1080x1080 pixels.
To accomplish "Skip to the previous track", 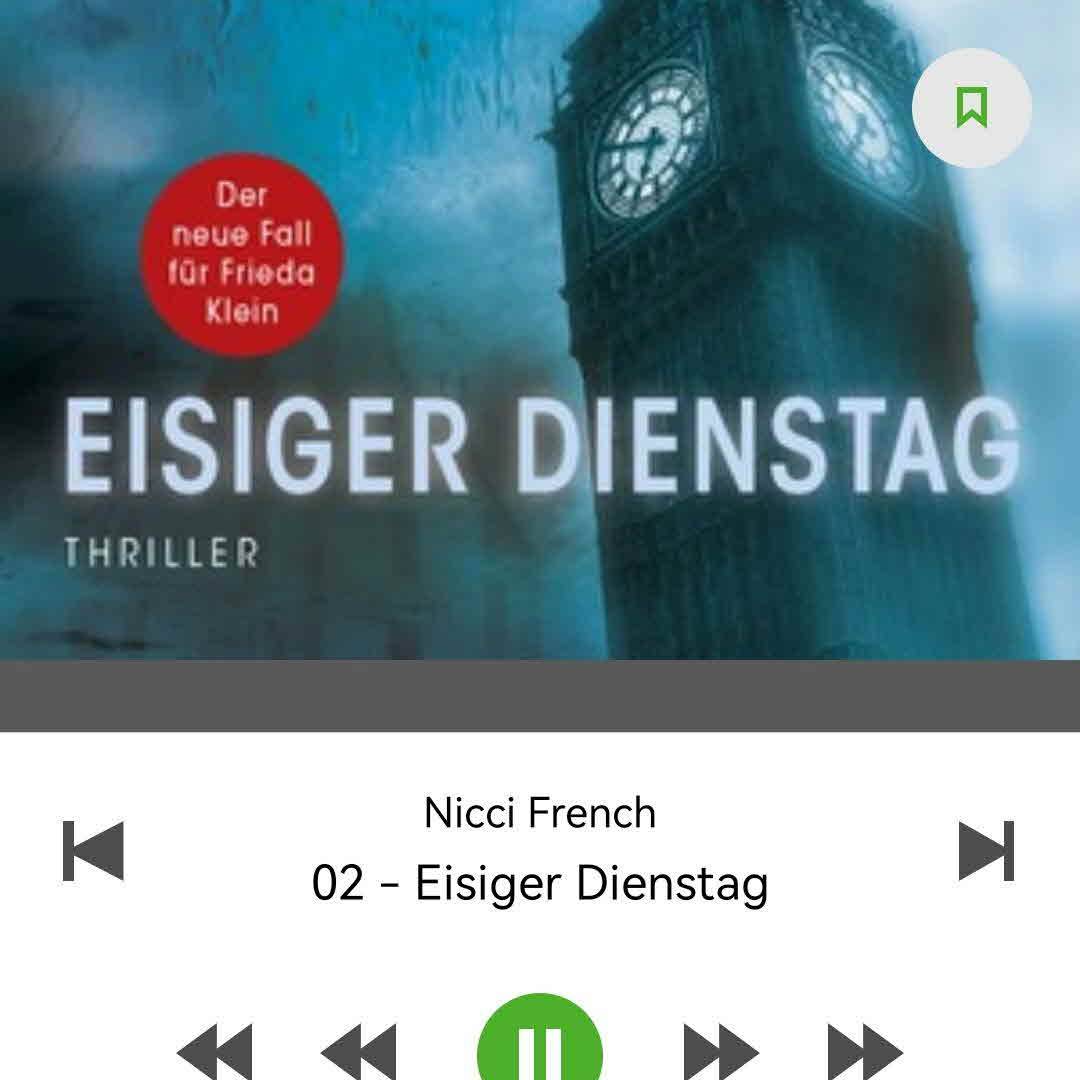I will pos(93,851).
